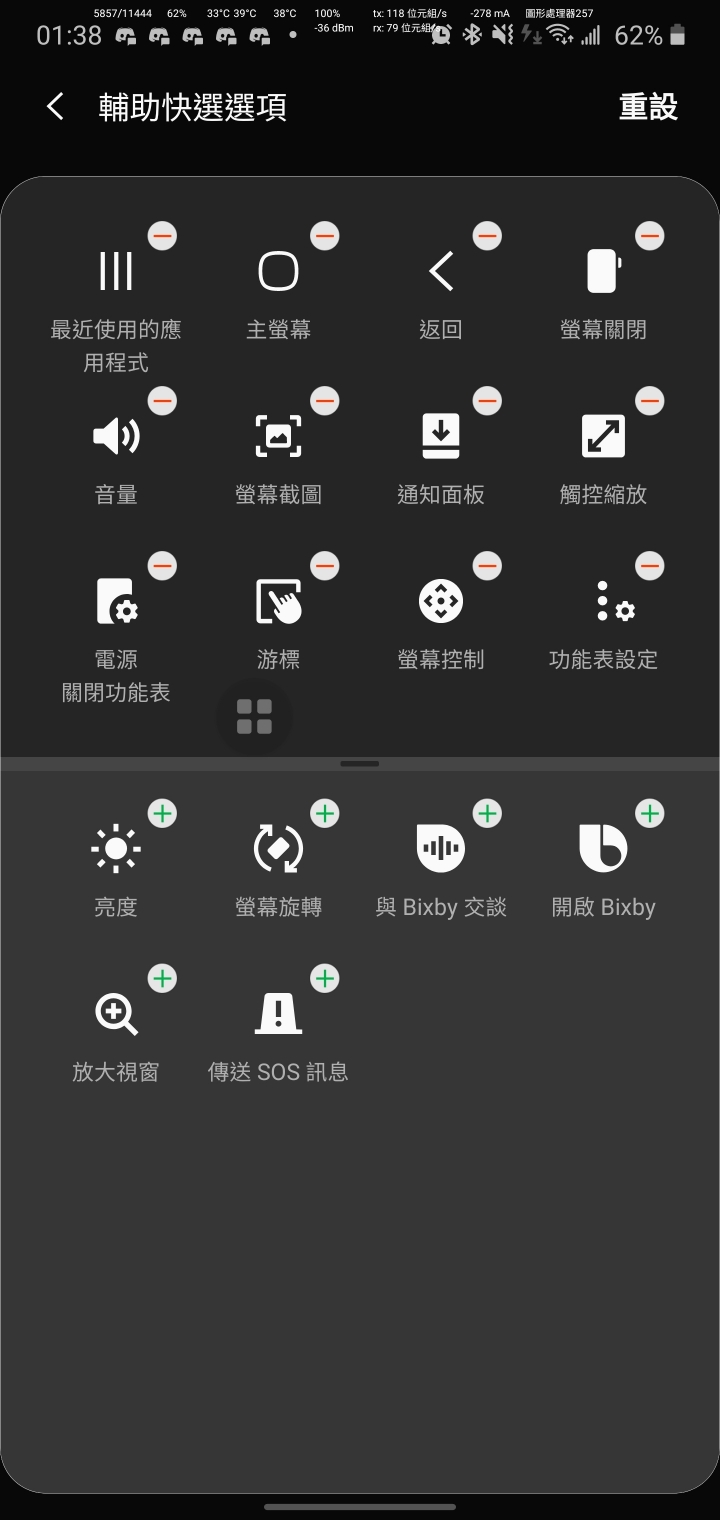The height and width of the screenshot is (1520, 720).
Task: Remove 電源關閉功能表 shortcut
Action: click(162, 567)
